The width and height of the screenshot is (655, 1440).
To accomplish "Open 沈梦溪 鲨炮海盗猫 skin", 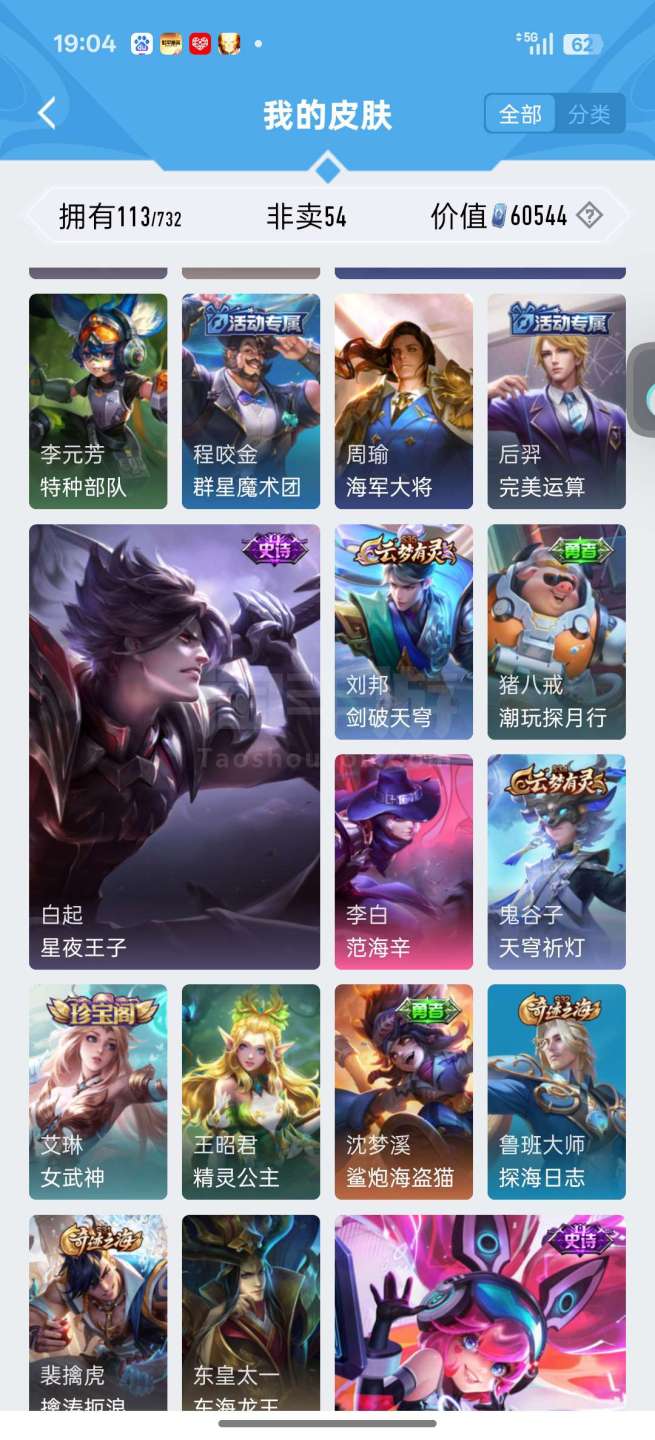I will 404,1091.
